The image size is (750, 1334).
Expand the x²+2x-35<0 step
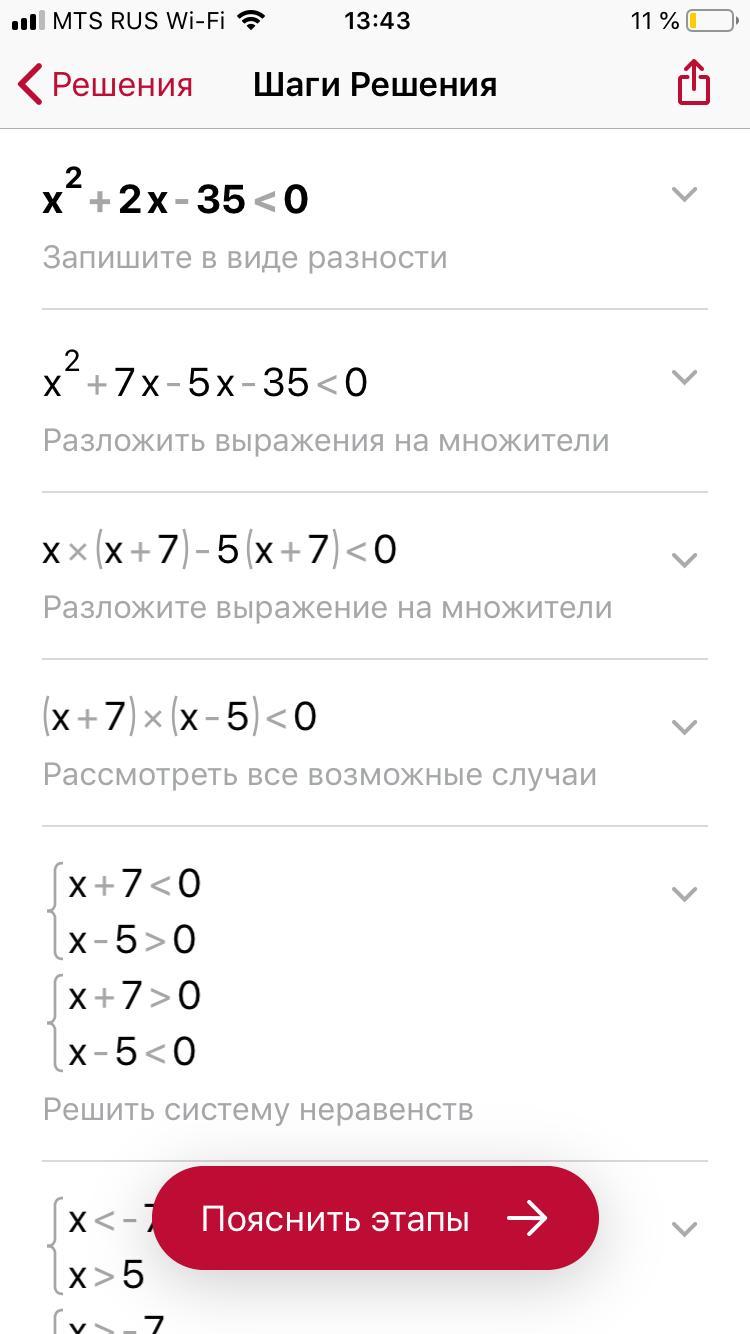tap(684, 194)
